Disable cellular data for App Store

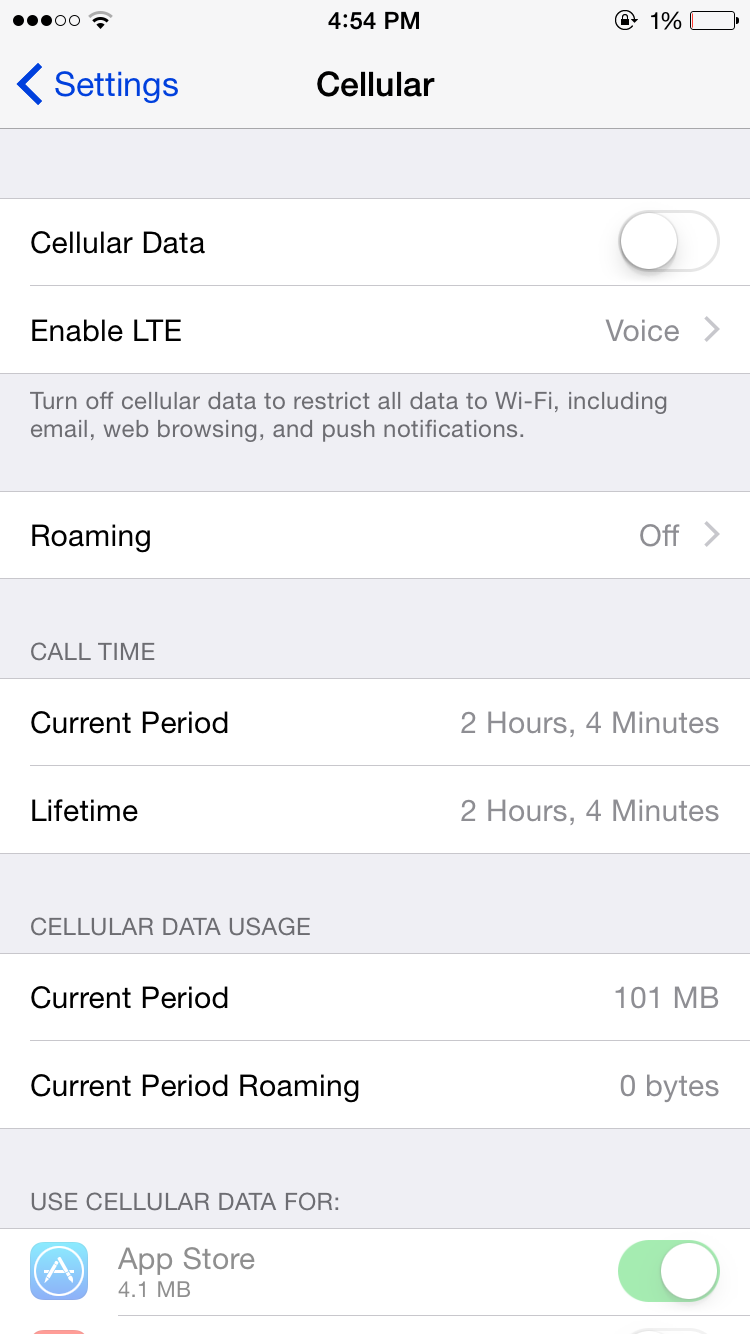tap(669, 1271)
